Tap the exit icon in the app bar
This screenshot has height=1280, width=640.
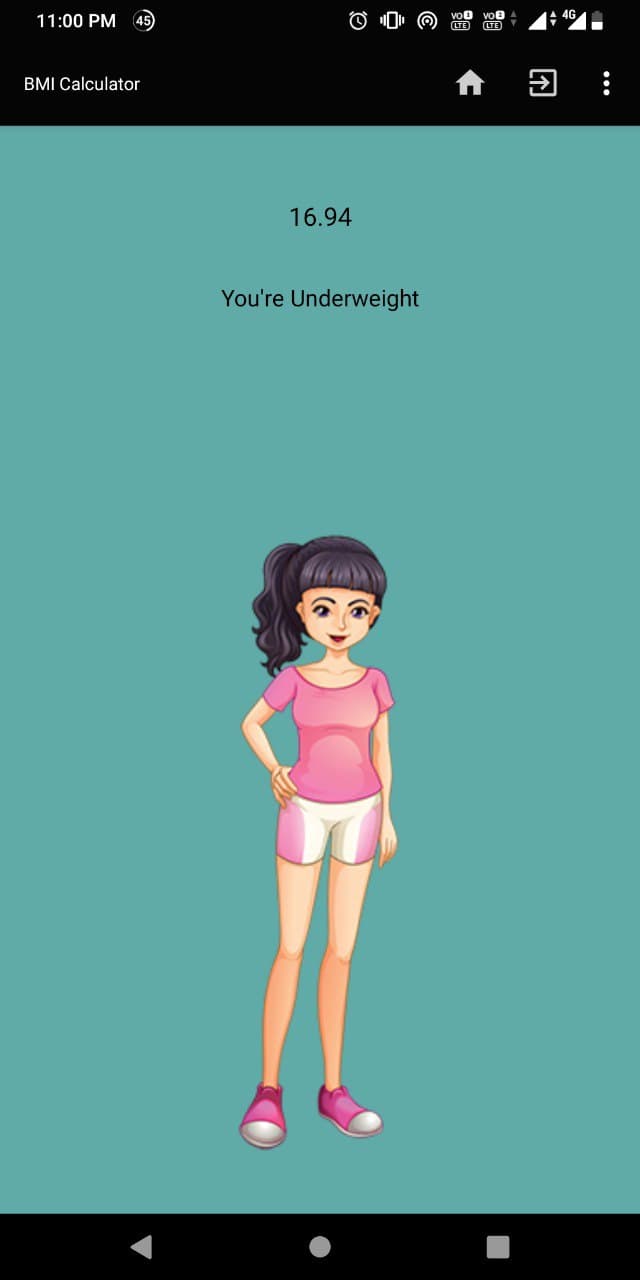[x=542, y=83]
